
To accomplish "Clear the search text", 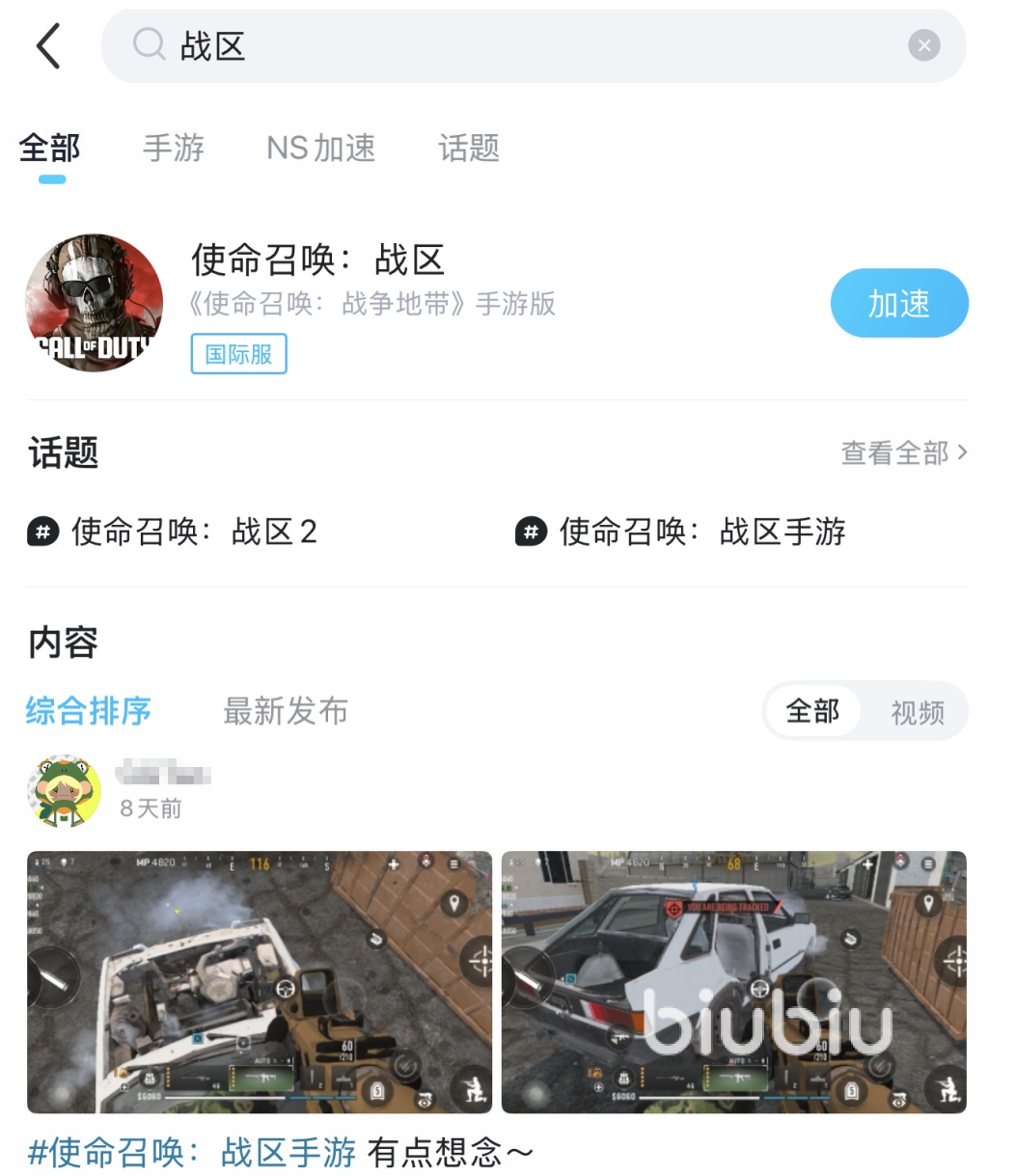I will (x=923, y=45).
